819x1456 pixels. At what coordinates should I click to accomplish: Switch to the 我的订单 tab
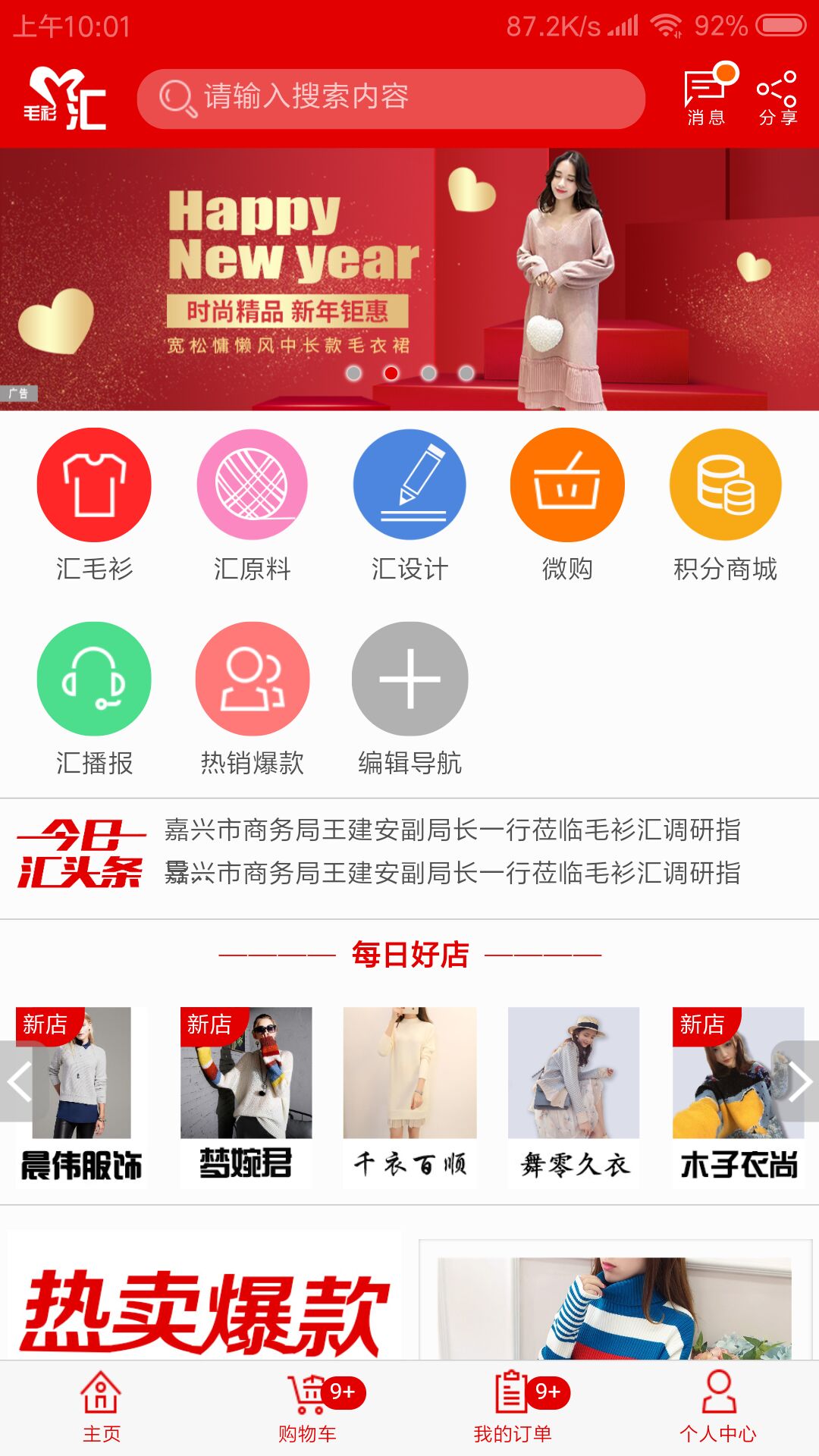pyautogui.click(x=513, y=1407)
